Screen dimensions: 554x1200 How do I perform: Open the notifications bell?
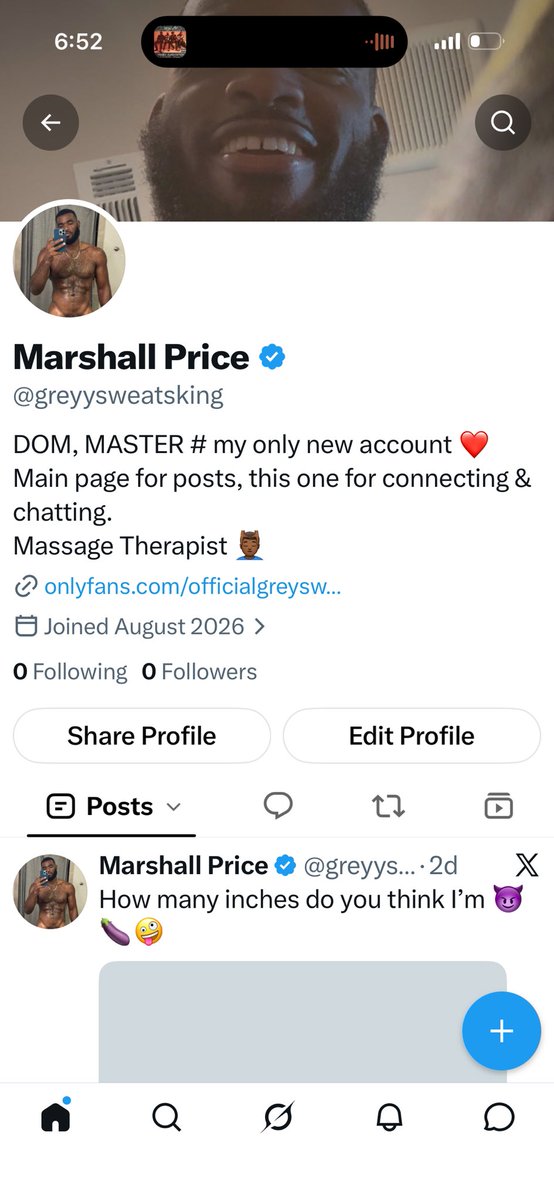click(389, 1116)
